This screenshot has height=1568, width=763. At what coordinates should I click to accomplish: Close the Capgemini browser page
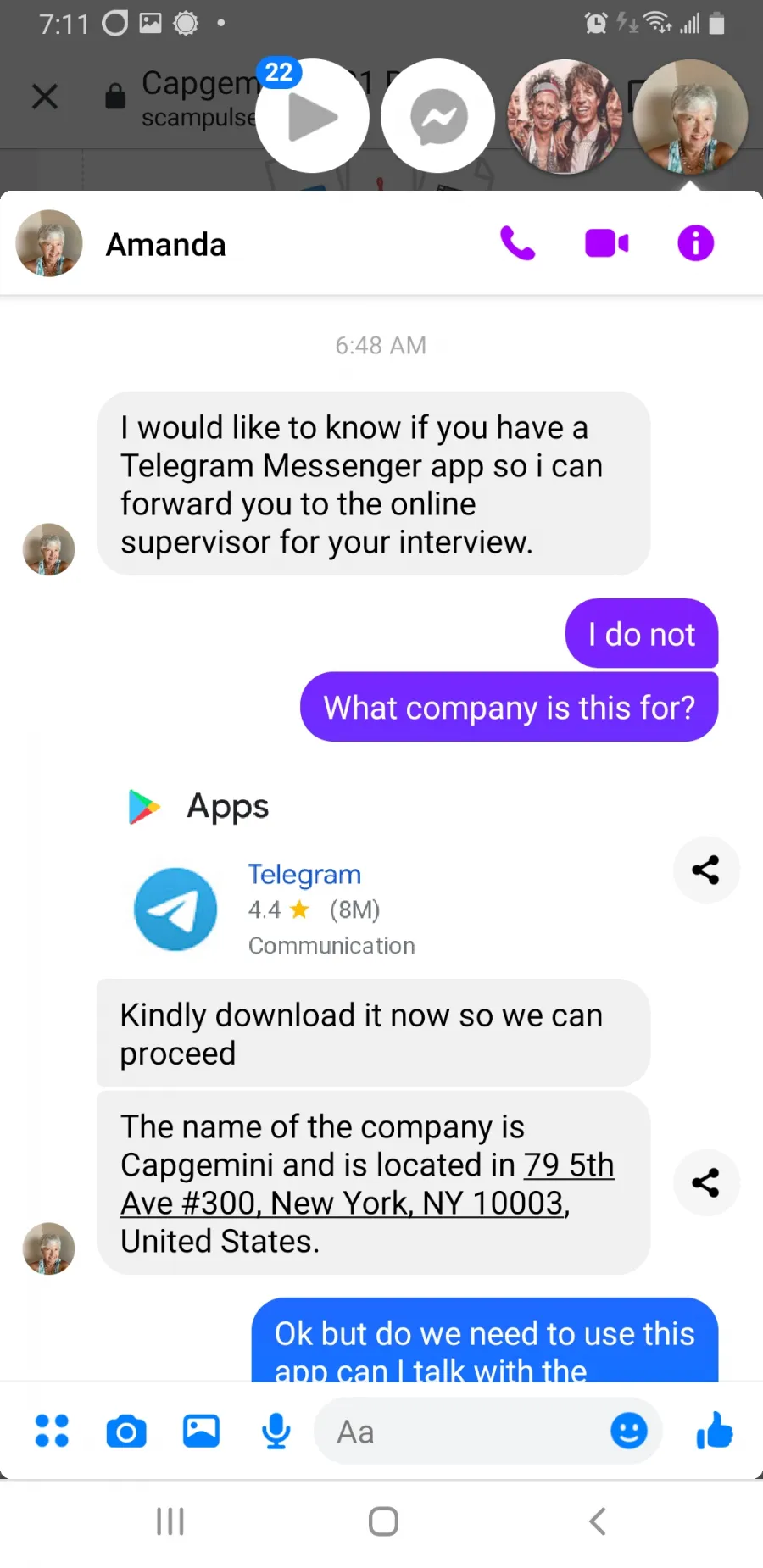point(45,97)
